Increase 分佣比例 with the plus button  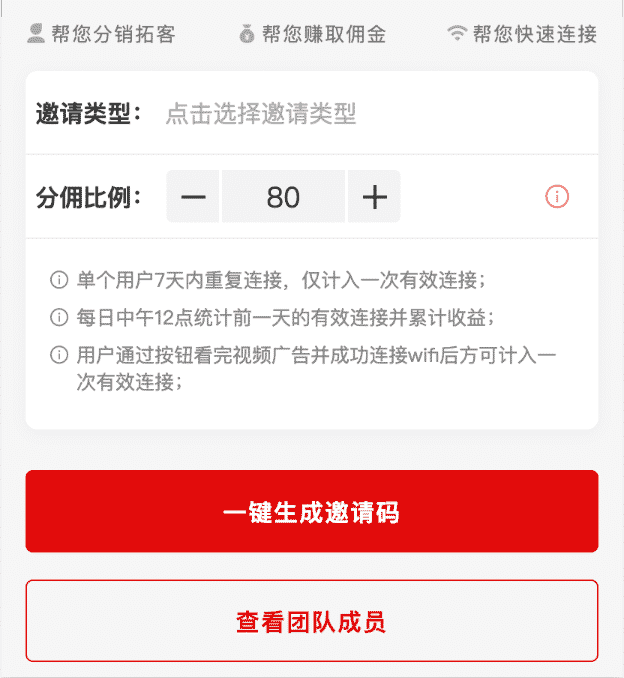point(374,196)
